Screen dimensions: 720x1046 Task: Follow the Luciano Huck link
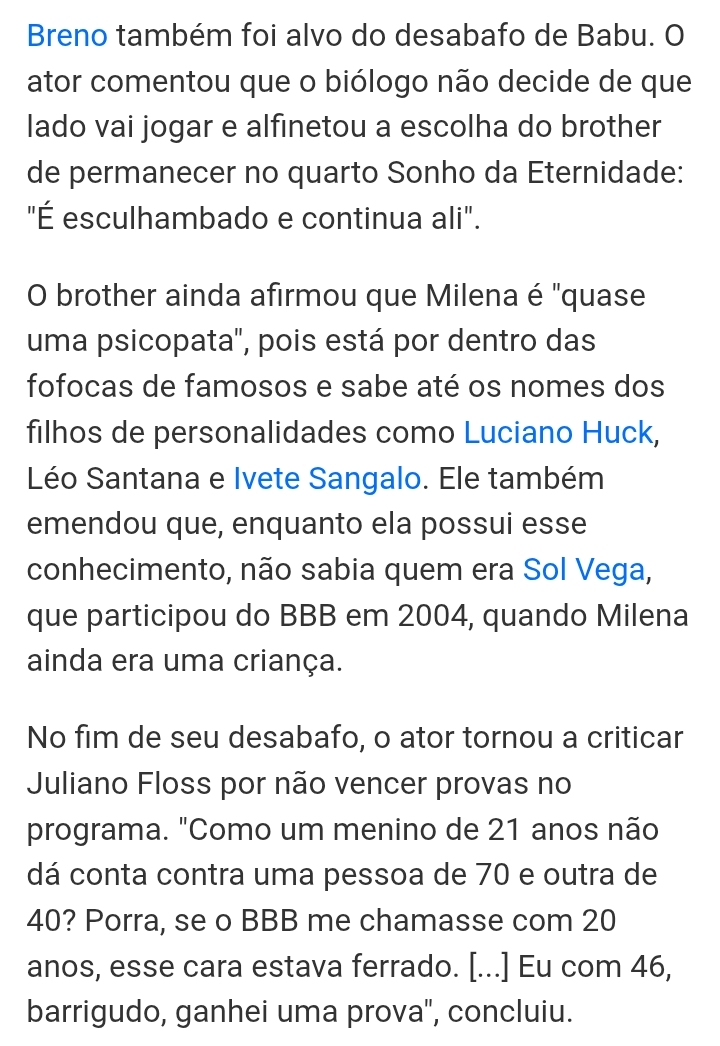click(558, 433)
